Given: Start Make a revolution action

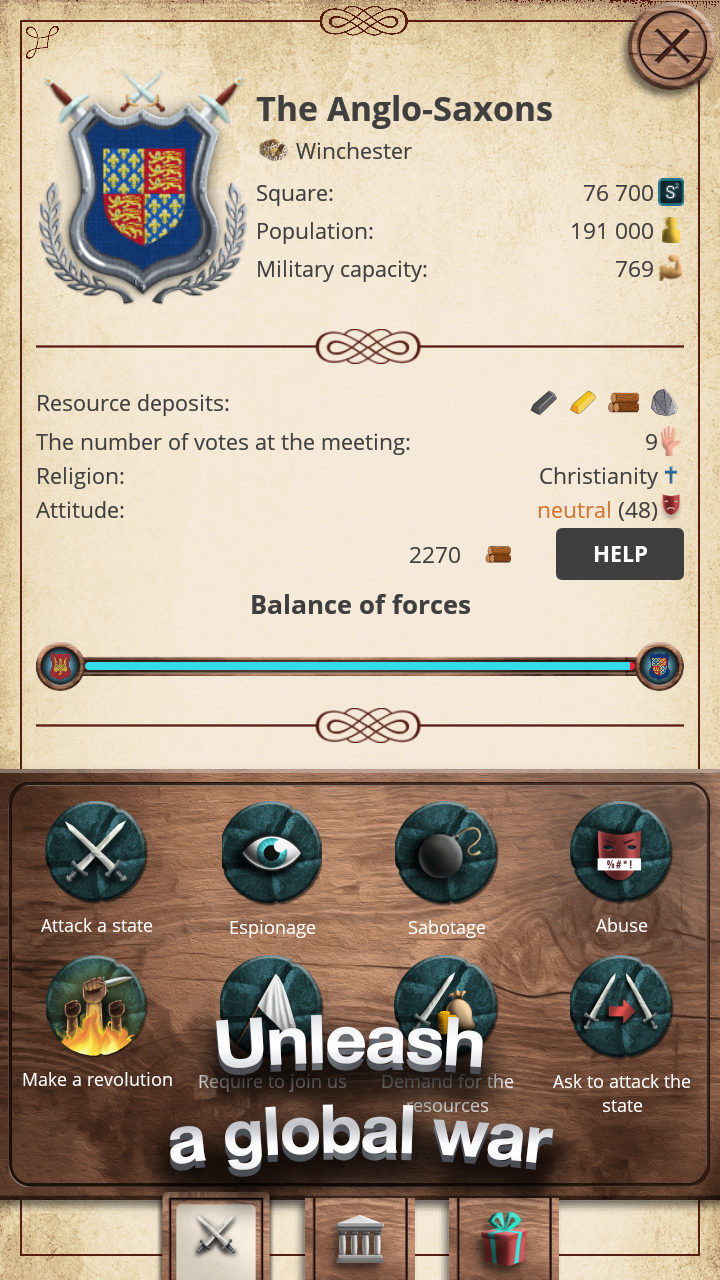Looking at the screenshot, I should coord(96,1008).
